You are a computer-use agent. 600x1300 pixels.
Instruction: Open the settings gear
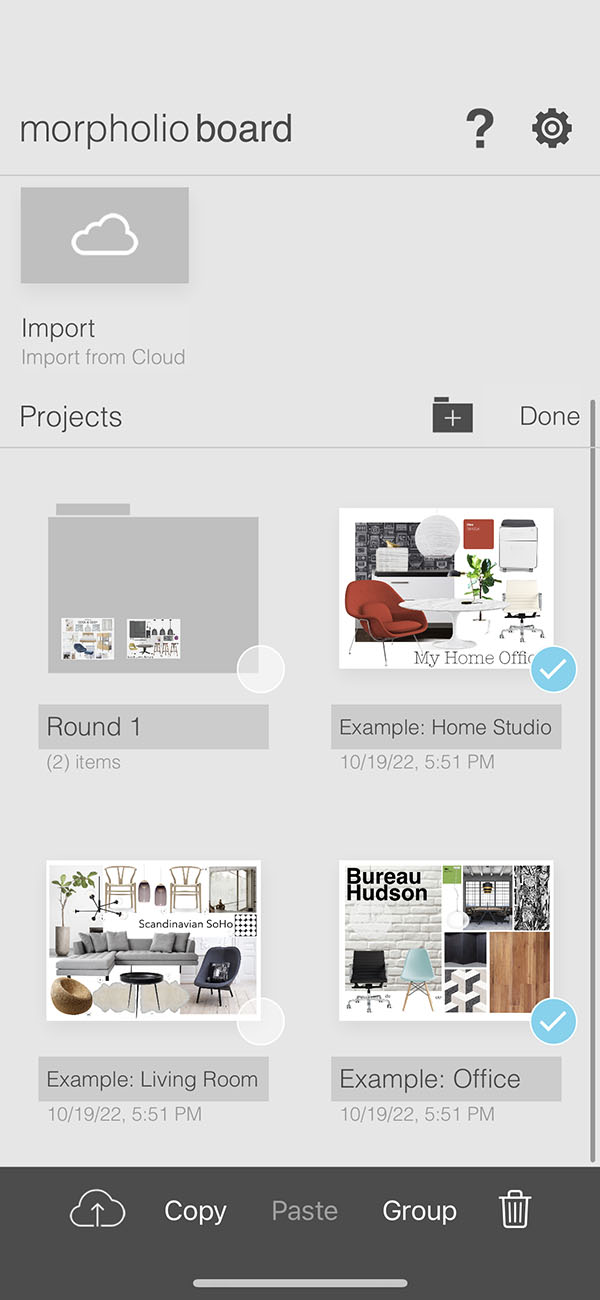pyautogui.click(x=552, y=129)
